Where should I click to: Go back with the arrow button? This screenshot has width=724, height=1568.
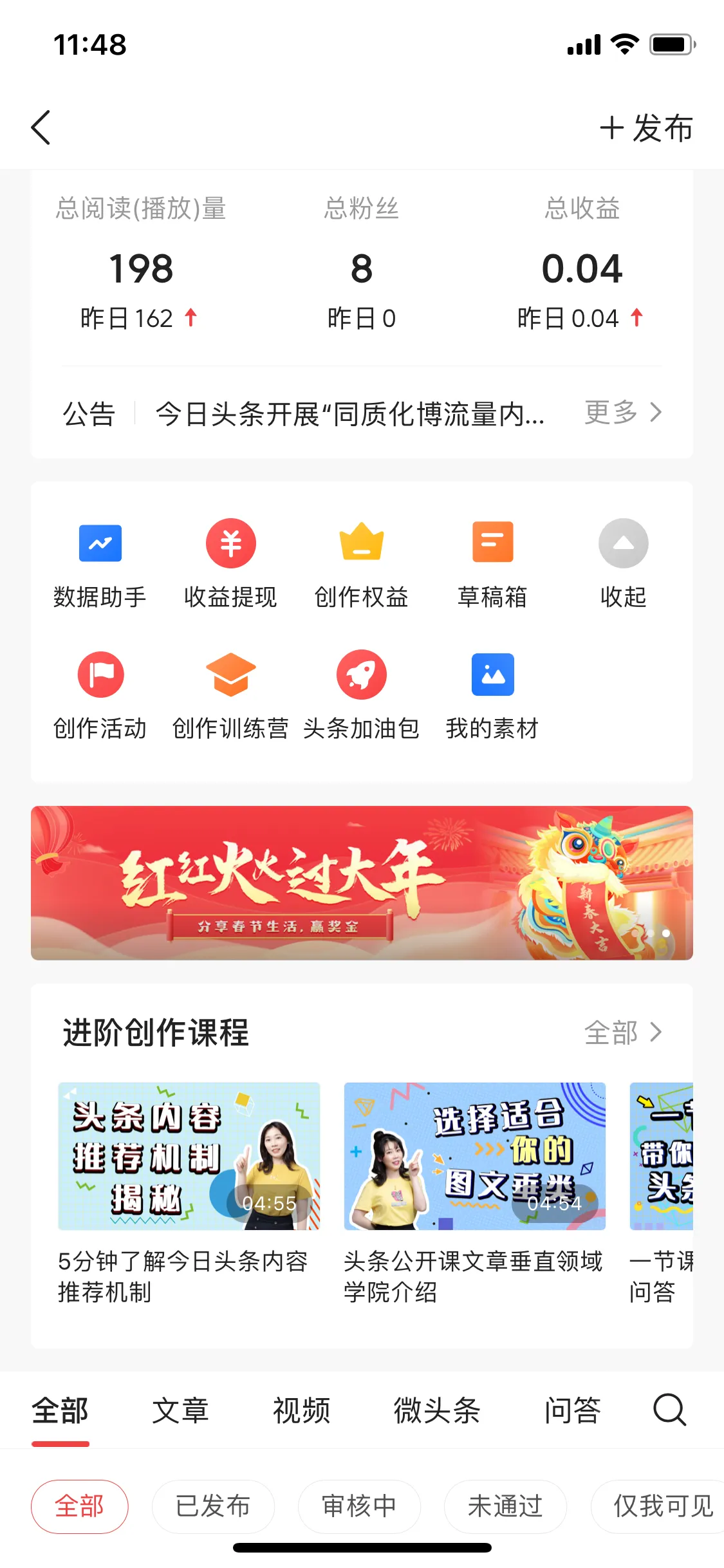coord(41,128)
